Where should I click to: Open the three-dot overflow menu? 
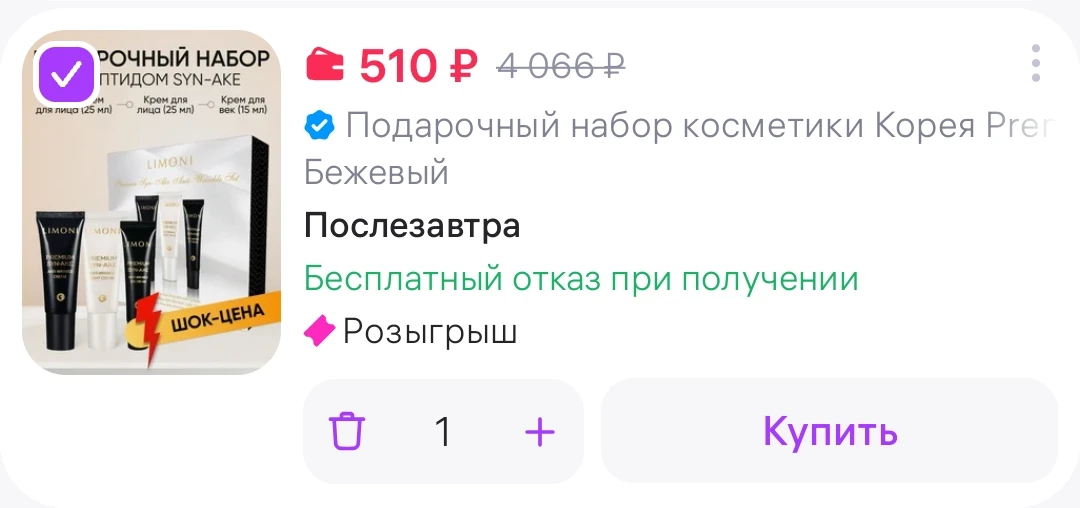[1036, 64]
